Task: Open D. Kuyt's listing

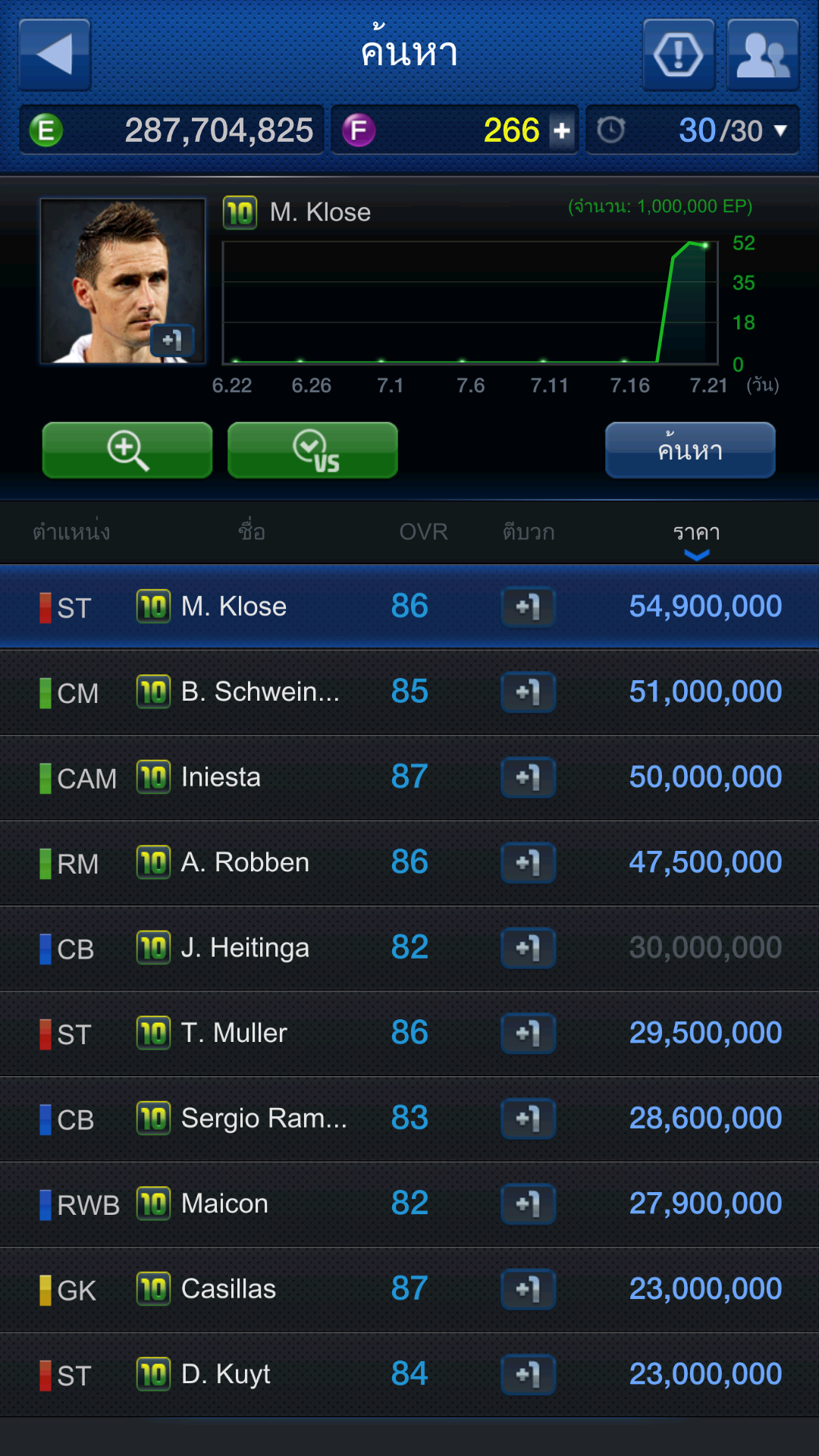Action: [x=409, y=1374]
